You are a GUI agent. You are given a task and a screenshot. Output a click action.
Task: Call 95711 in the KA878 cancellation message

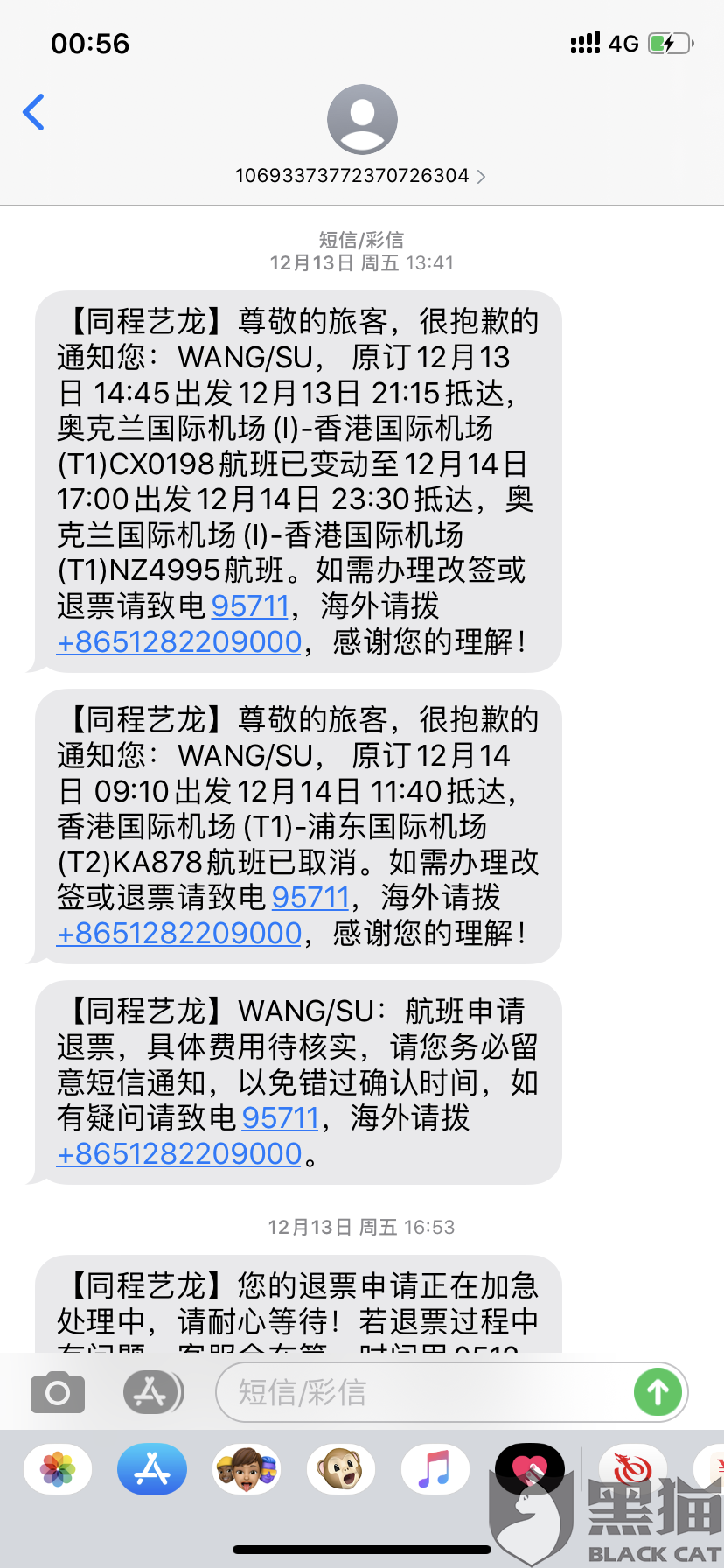pos(310,897)
